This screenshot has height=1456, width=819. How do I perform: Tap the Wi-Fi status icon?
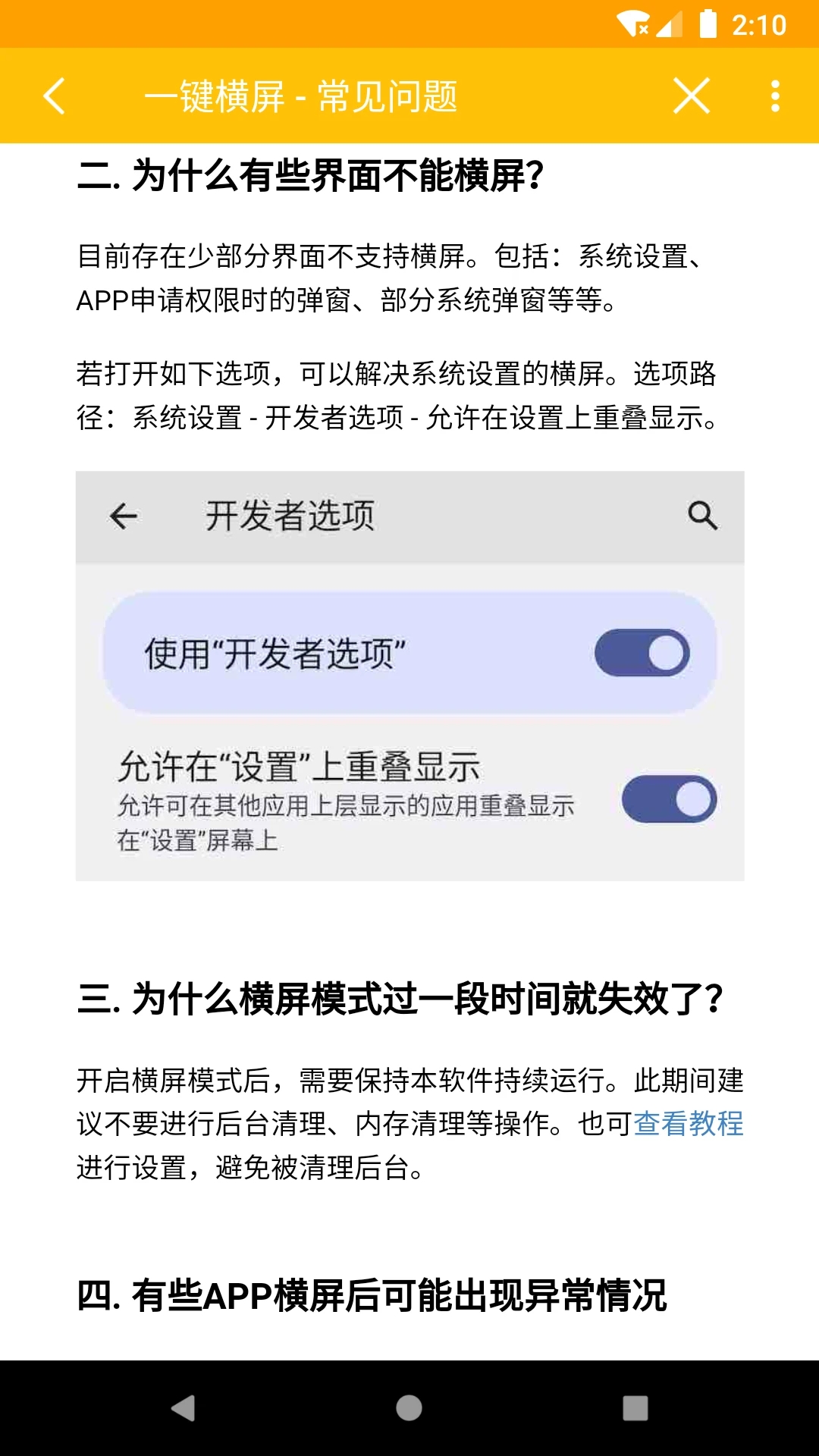(x=633, y=24)
